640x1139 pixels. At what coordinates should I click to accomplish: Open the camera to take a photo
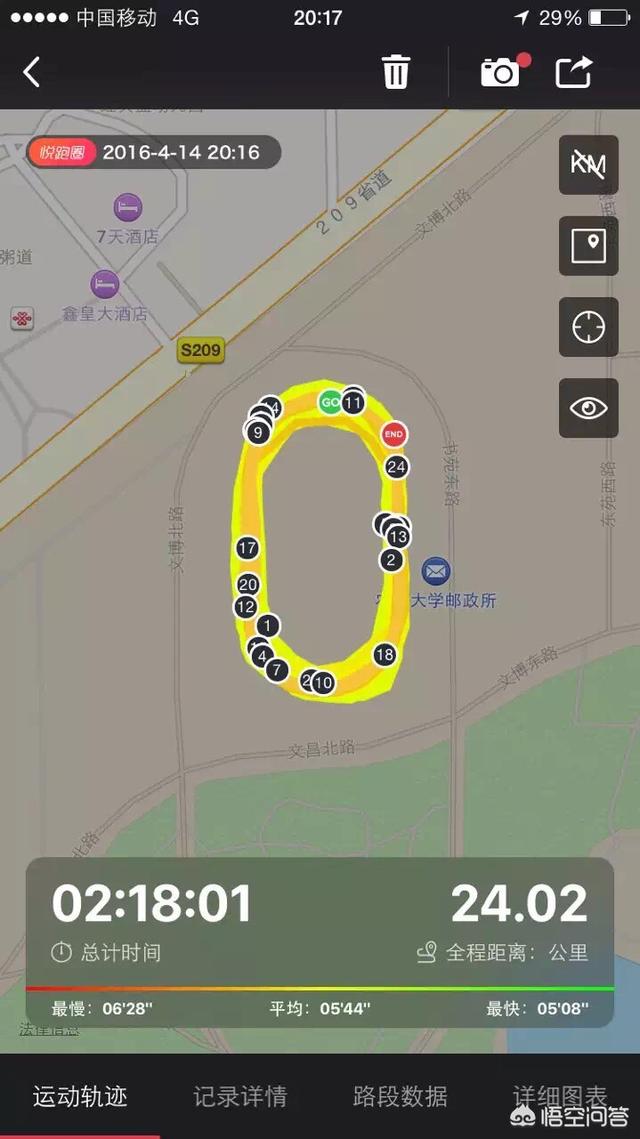pos(501,72)
